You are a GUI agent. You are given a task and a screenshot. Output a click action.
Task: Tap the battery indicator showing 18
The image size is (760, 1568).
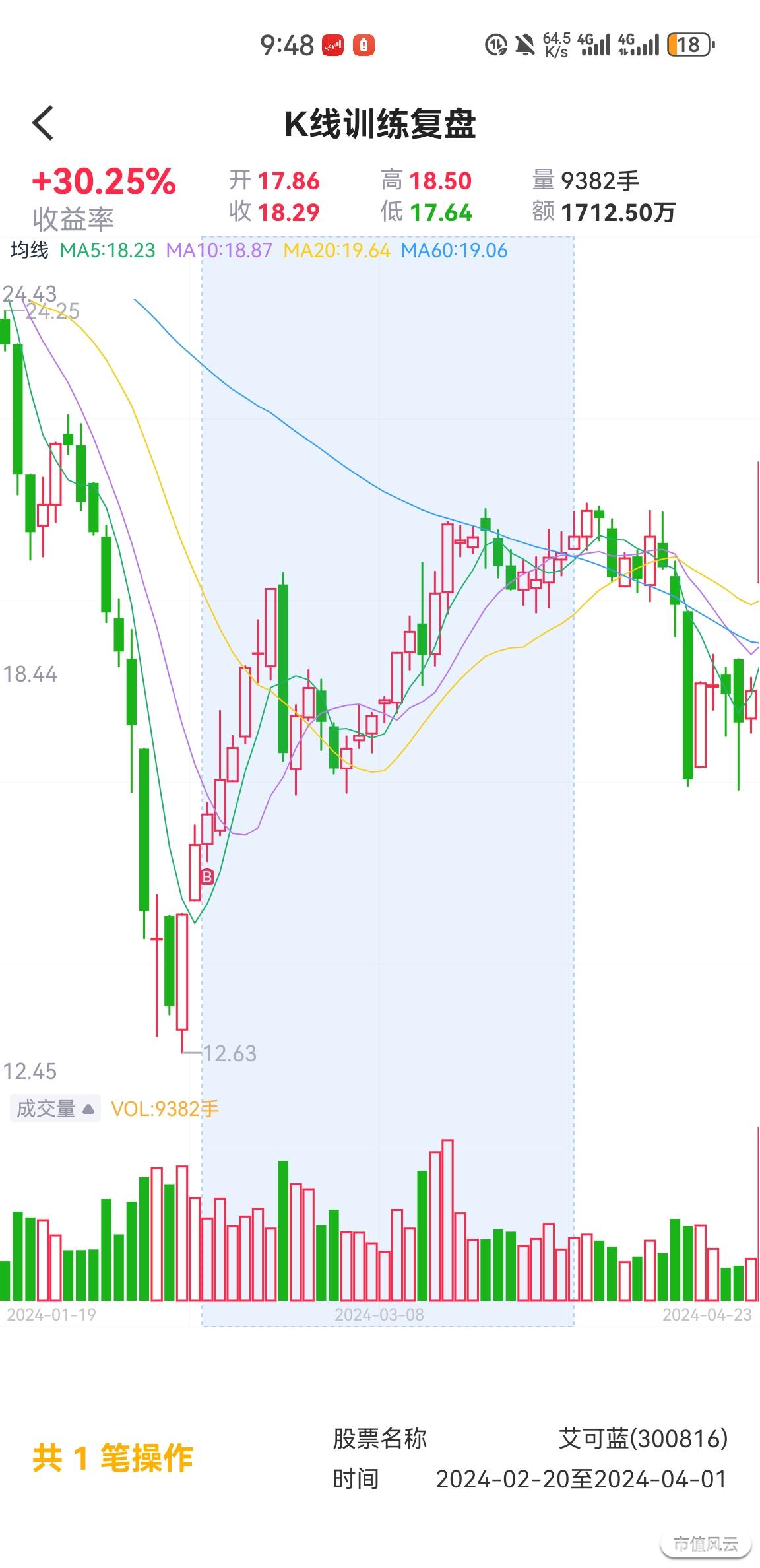tap(690, 45)
